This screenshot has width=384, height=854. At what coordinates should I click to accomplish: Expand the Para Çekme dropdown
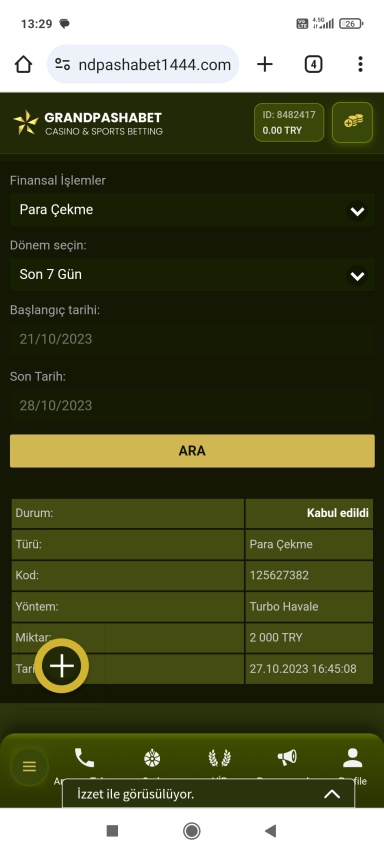coord(192,210)
